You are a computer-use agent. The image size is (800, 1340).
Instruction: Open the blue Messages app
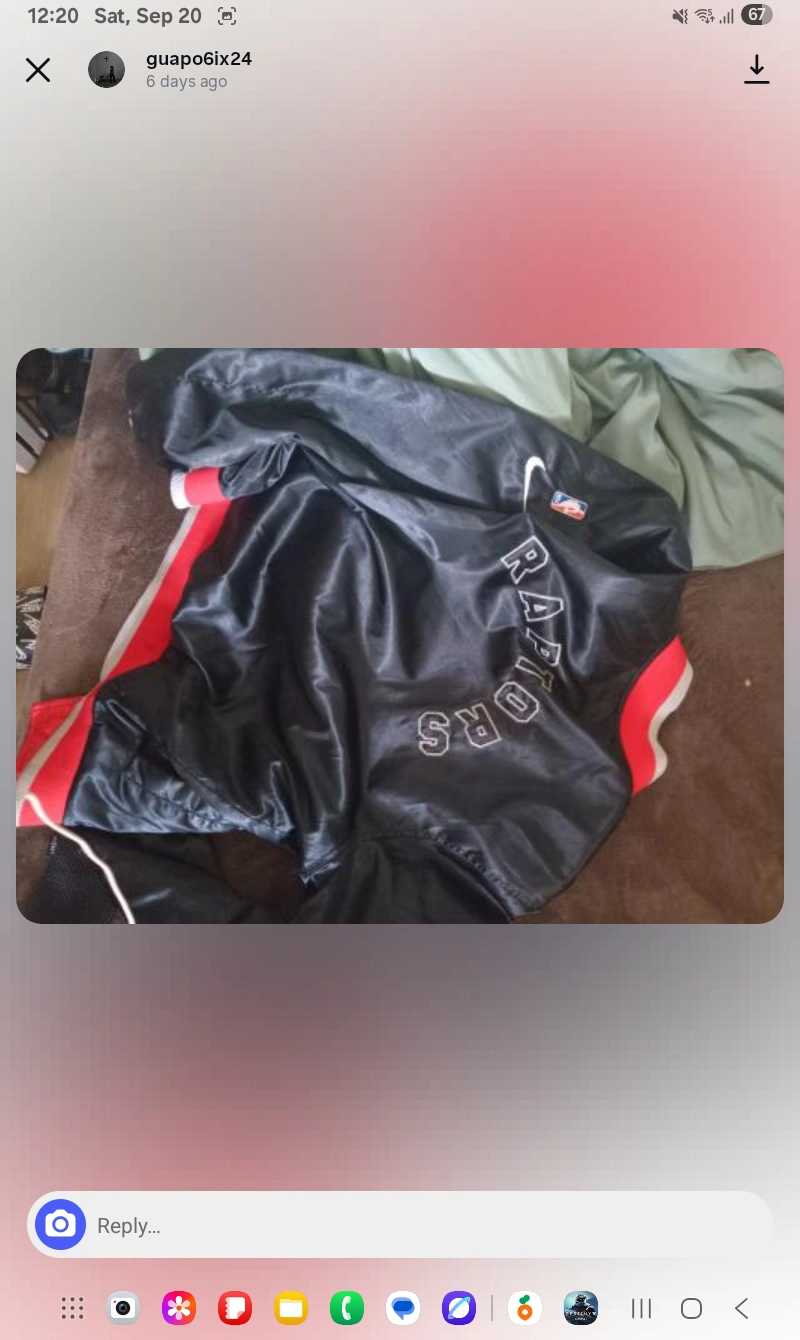click(403, 1308)
